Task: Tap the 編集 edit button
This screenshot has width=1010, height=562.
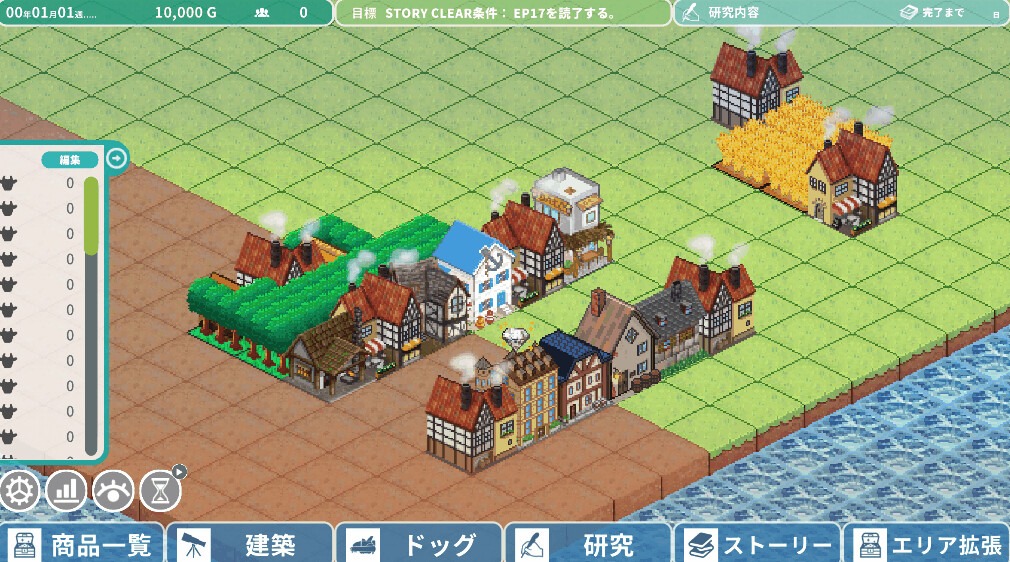Action: point(70,160)
